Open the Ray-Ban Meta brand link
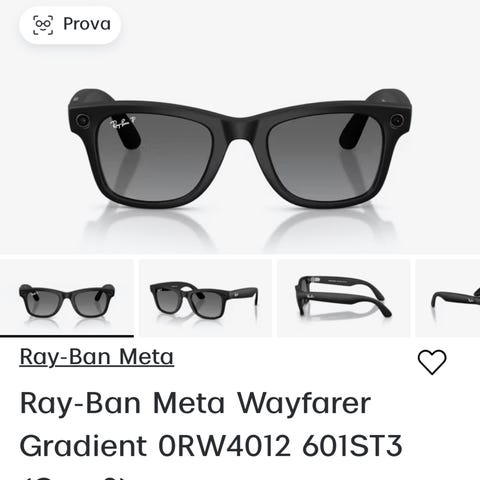 [x=97, y=357]
